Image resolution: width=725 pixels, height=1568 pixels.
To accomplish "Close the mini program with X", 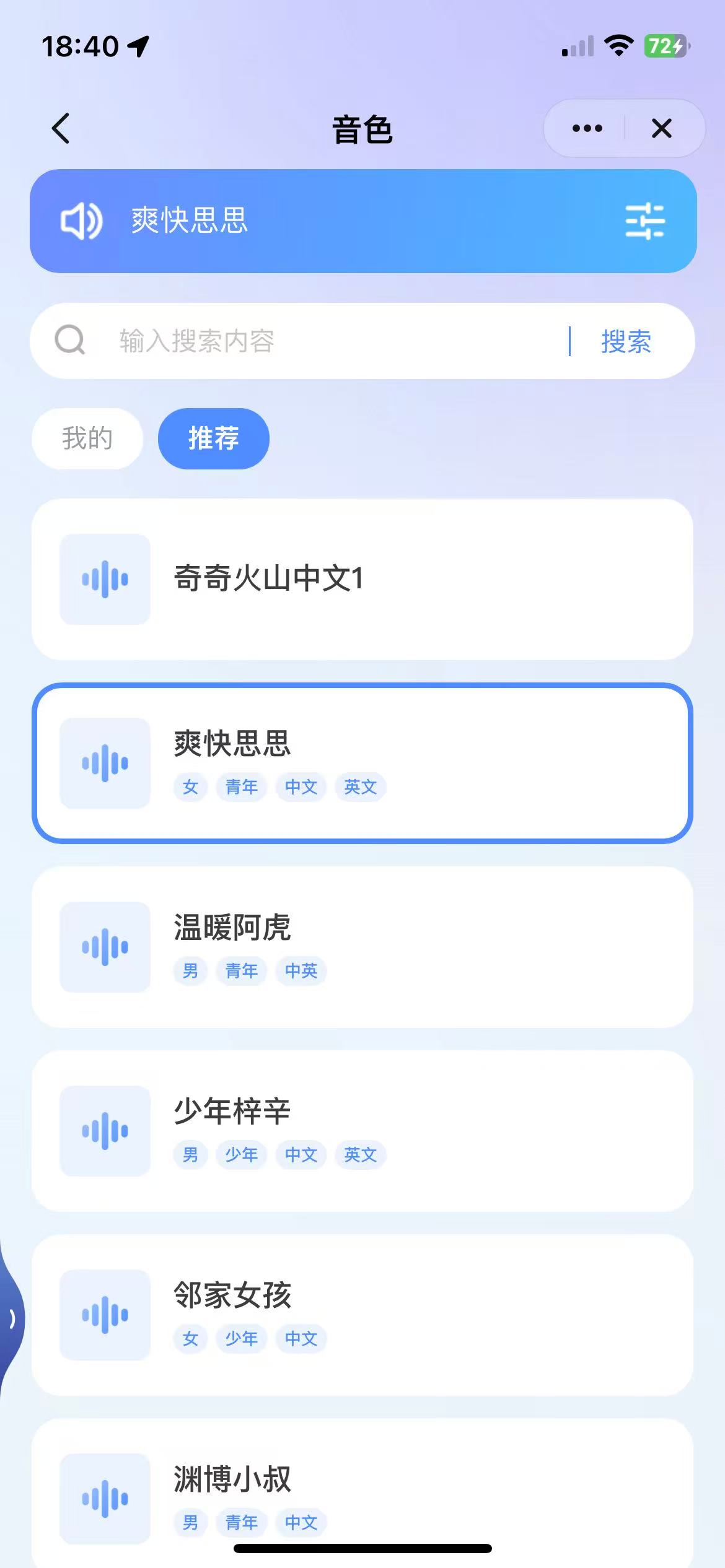I will tap(661, 128).
